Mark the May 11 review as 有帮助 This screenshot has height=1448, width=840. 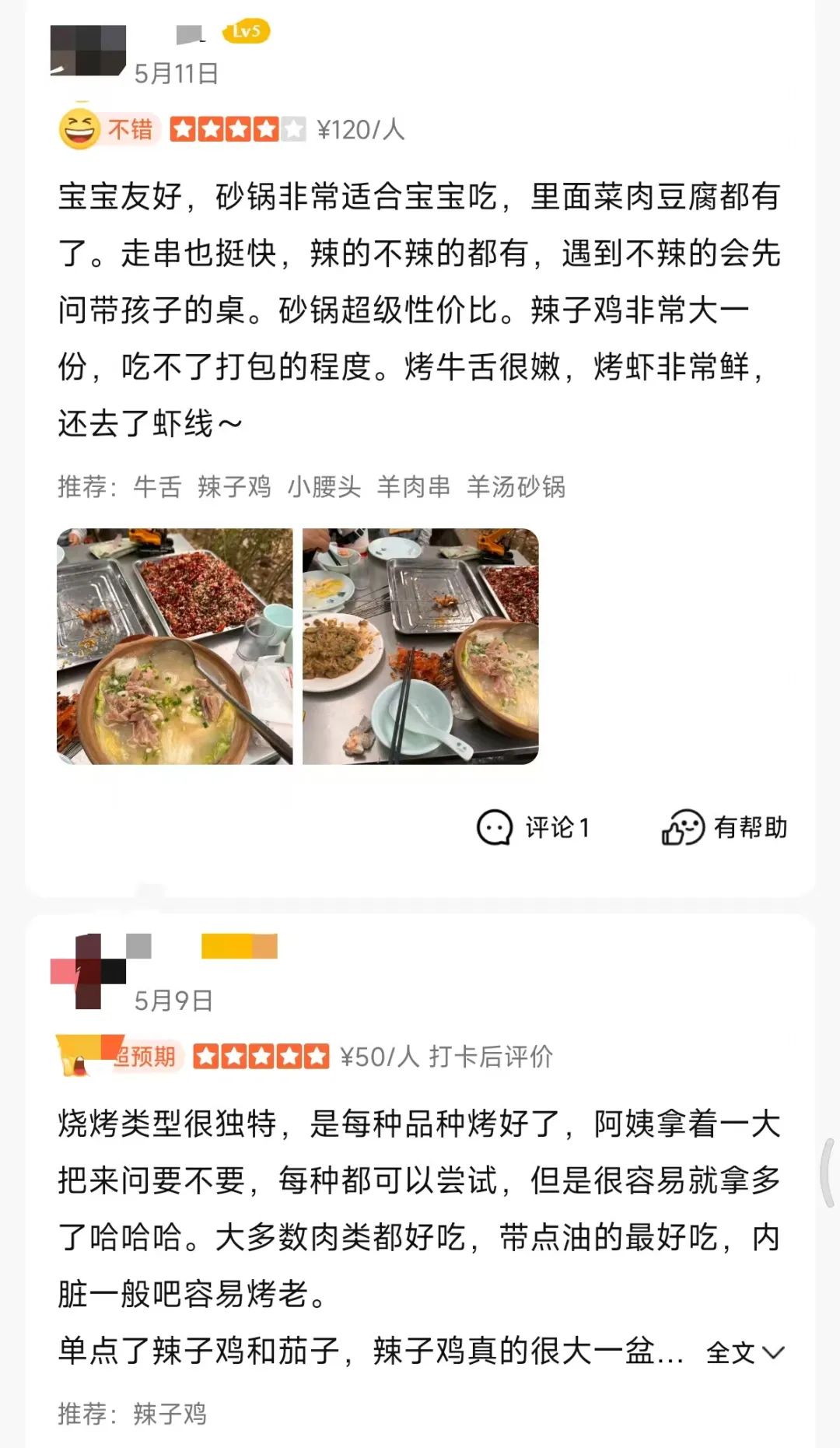[724, 827]
